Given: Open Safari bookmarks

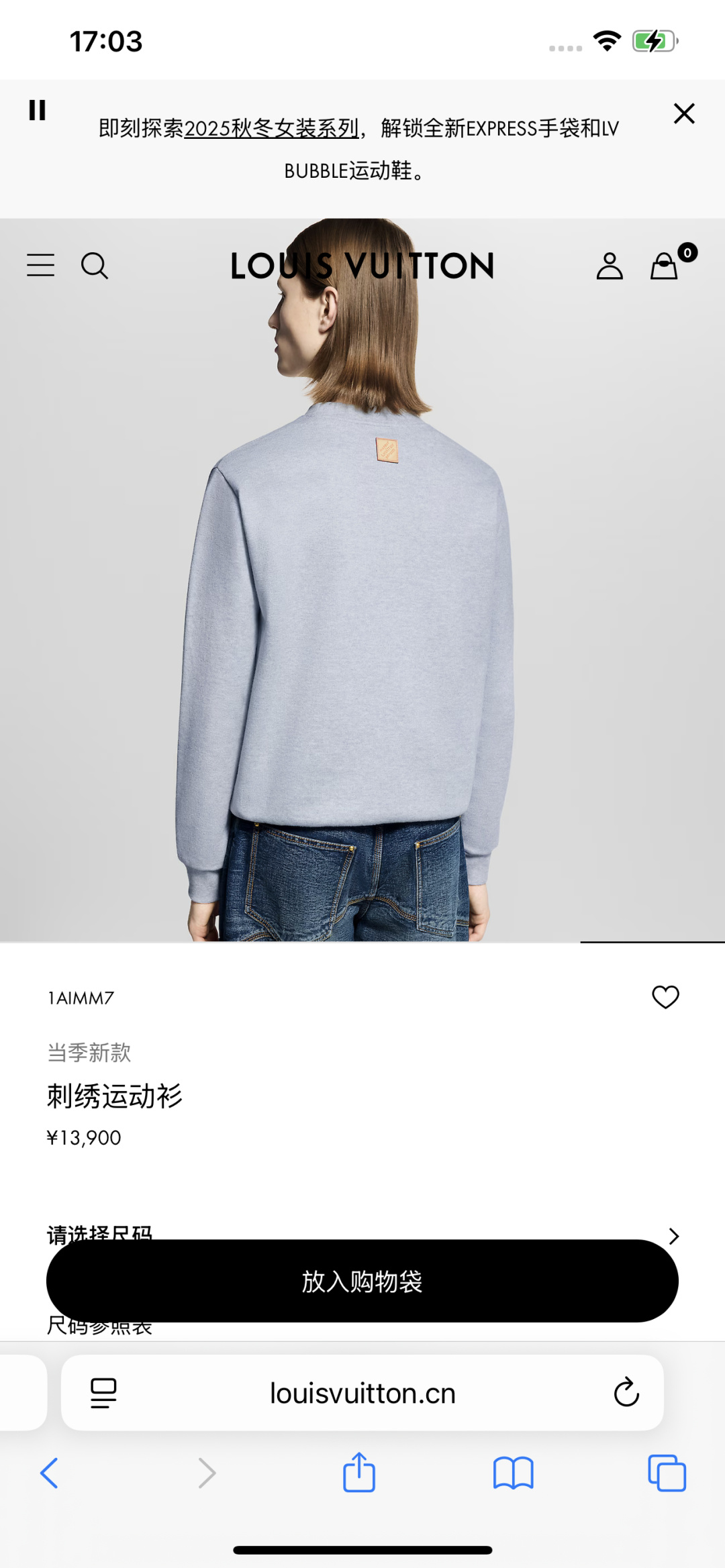Looking at the screenshot, I should [x=513, y=1473].
